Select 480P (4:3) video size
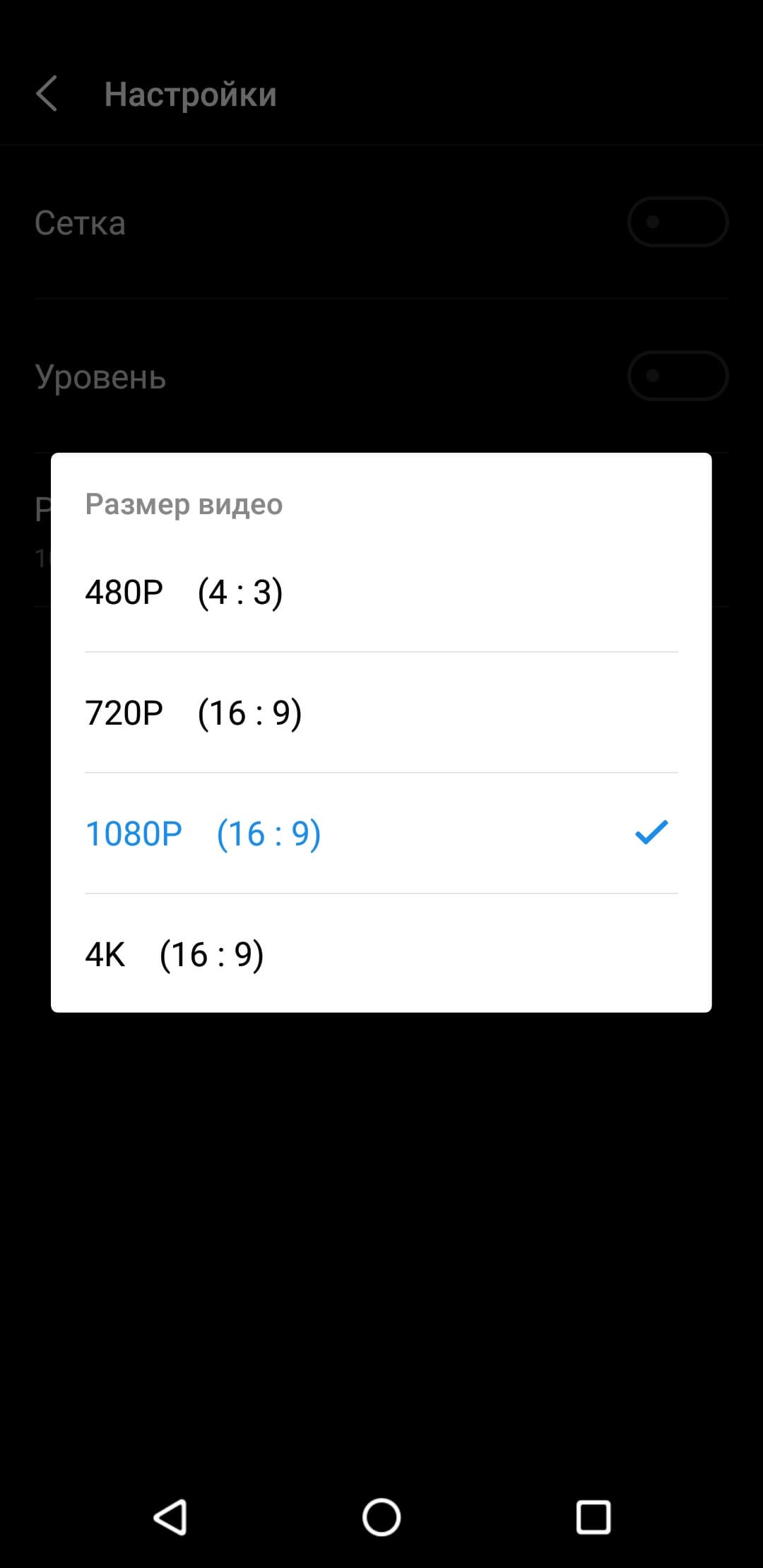Viewport: 763px width, 1568px height. [x=381, y=592]
